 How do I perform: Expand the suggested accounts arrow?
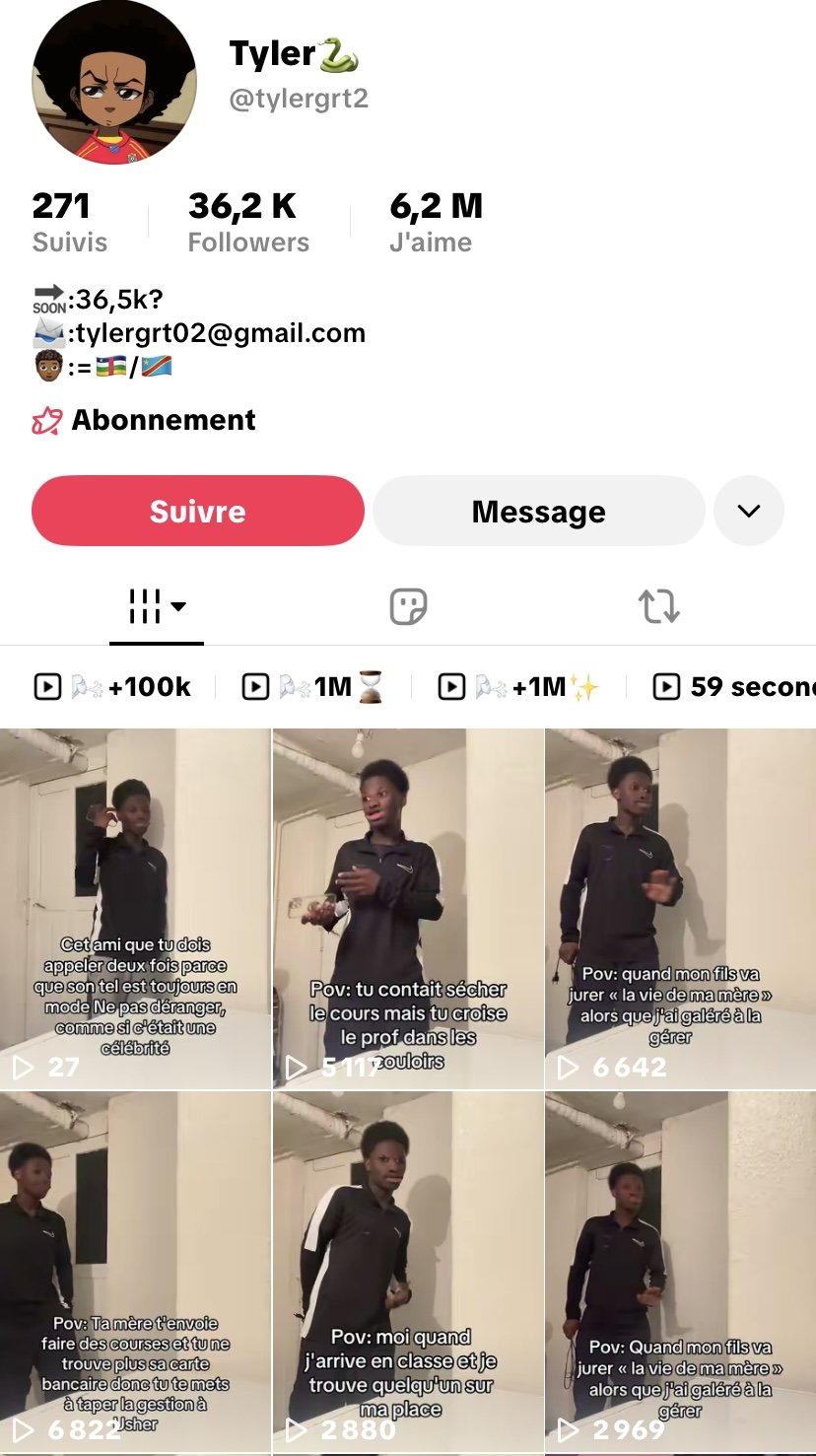748,511
